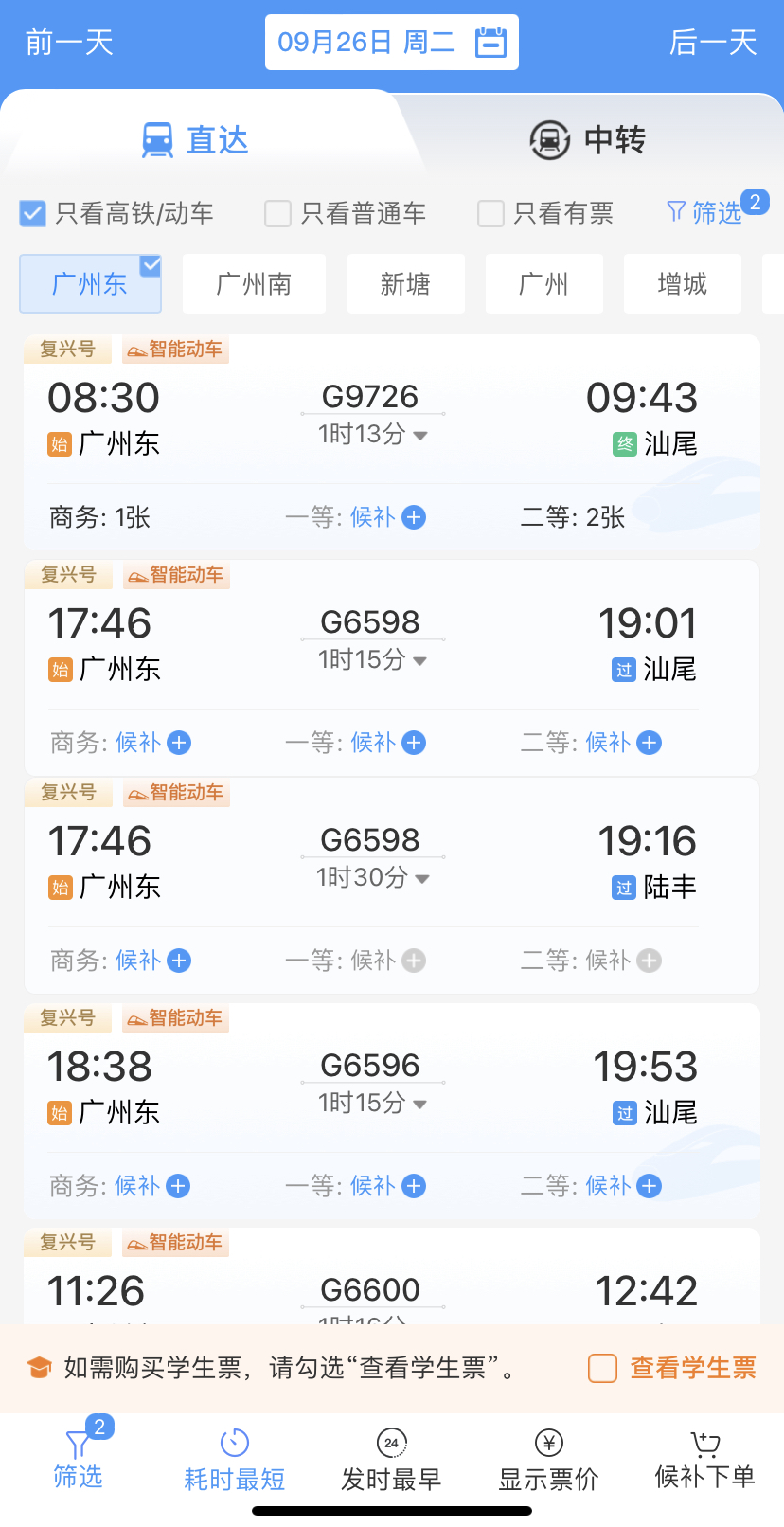
Task: Add 二等 候补 for G6596
Action: pyautogui.click(x=649, y=1186)
